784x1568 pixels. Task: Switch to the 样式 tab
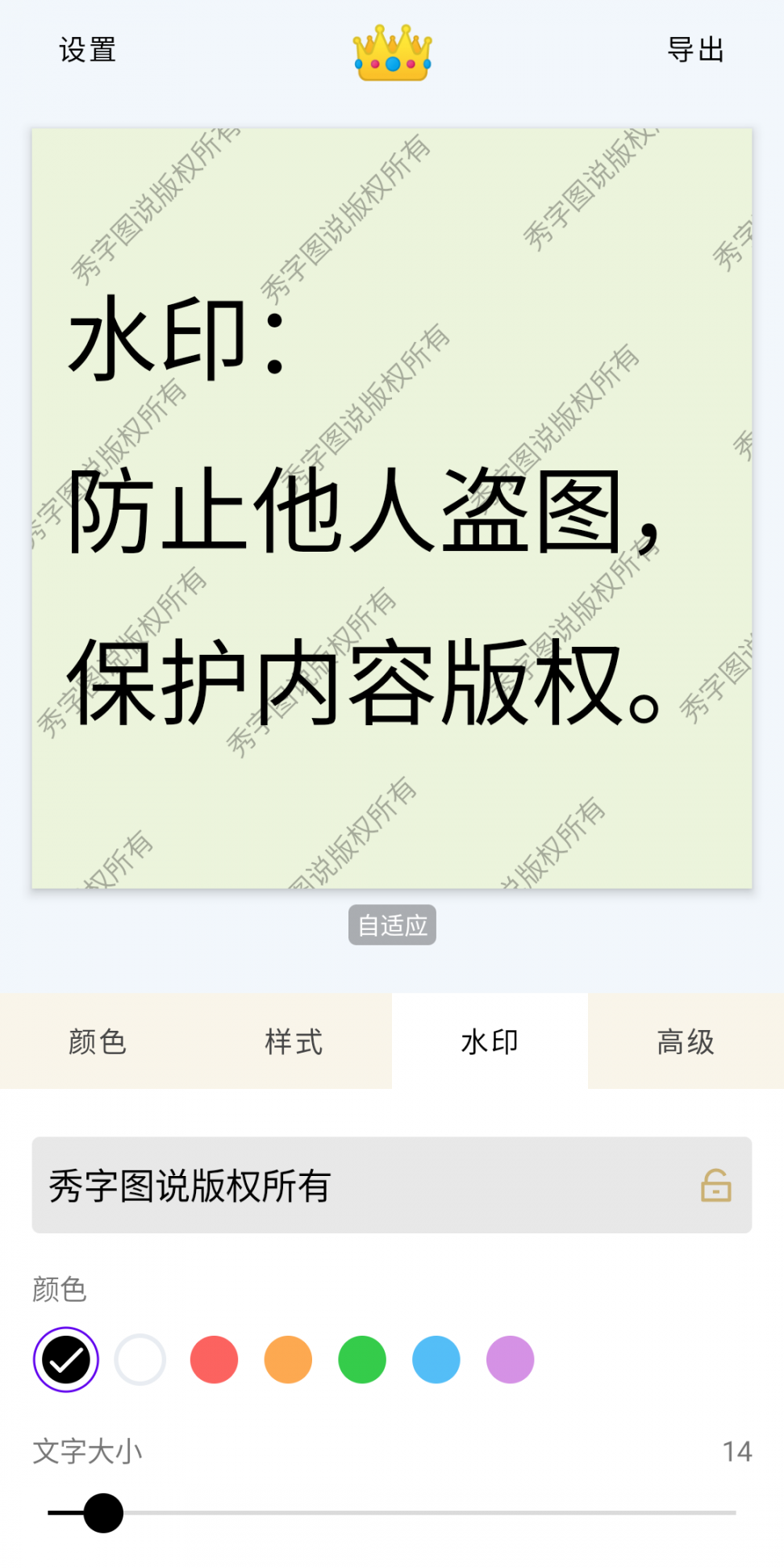tap(294, 1041)
